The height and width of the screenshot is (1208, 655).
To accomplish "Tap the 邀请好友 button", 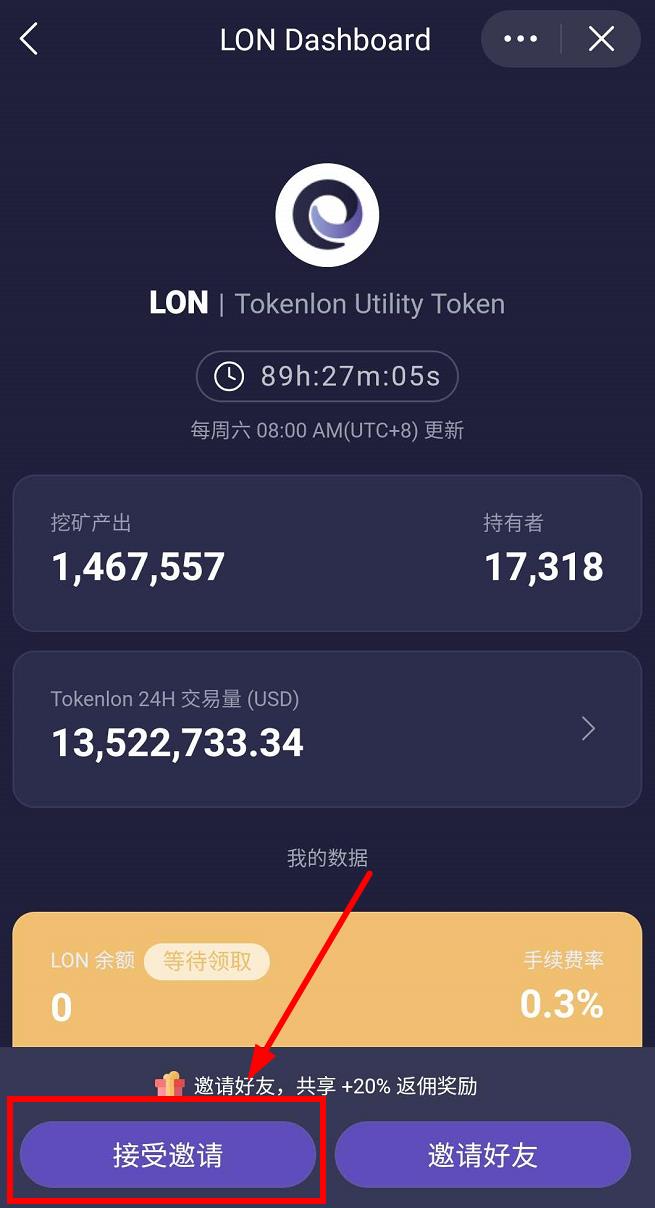I will tap(483, 1155).
